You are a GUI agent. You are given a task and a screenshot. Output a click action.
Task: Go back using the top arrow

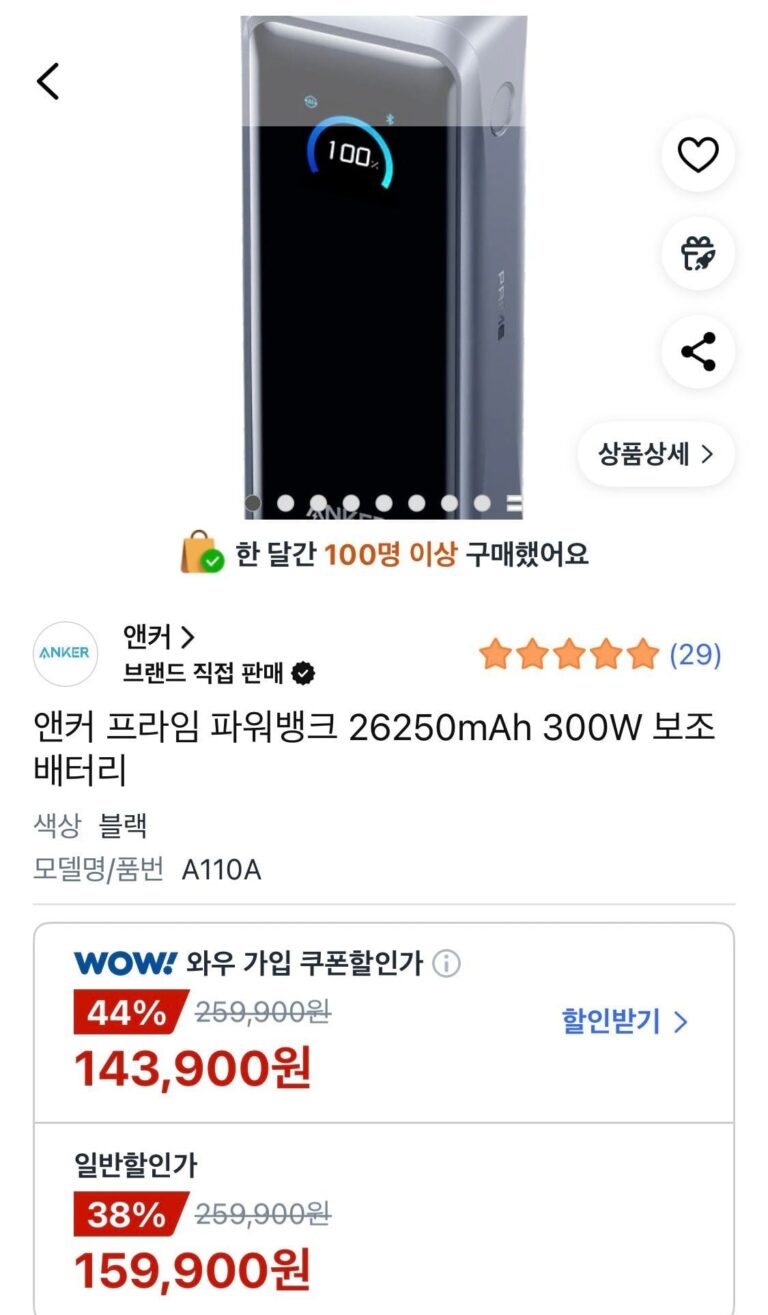point(48,81)
